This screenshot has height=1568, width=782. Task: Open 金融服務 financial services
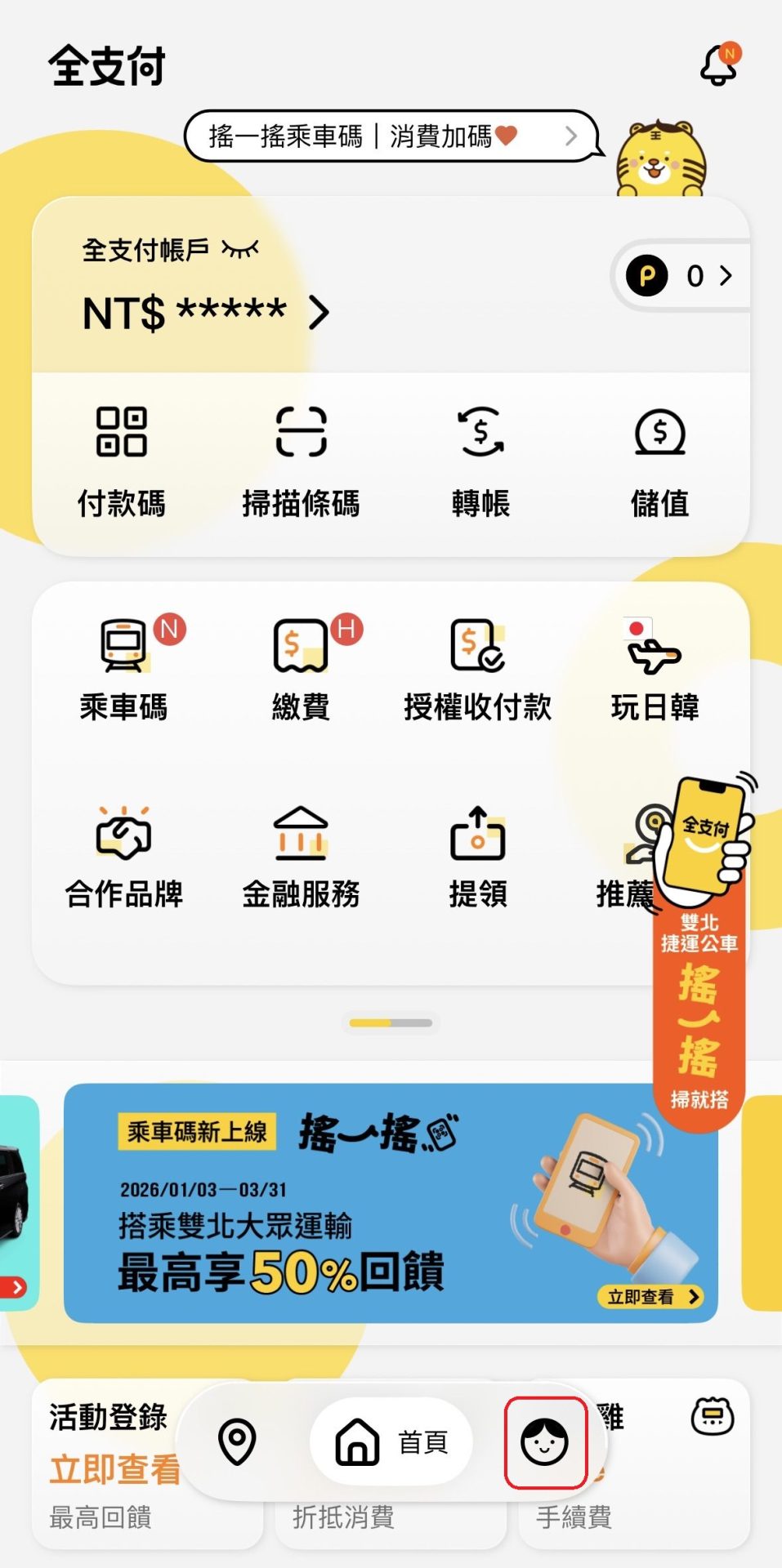301,857
